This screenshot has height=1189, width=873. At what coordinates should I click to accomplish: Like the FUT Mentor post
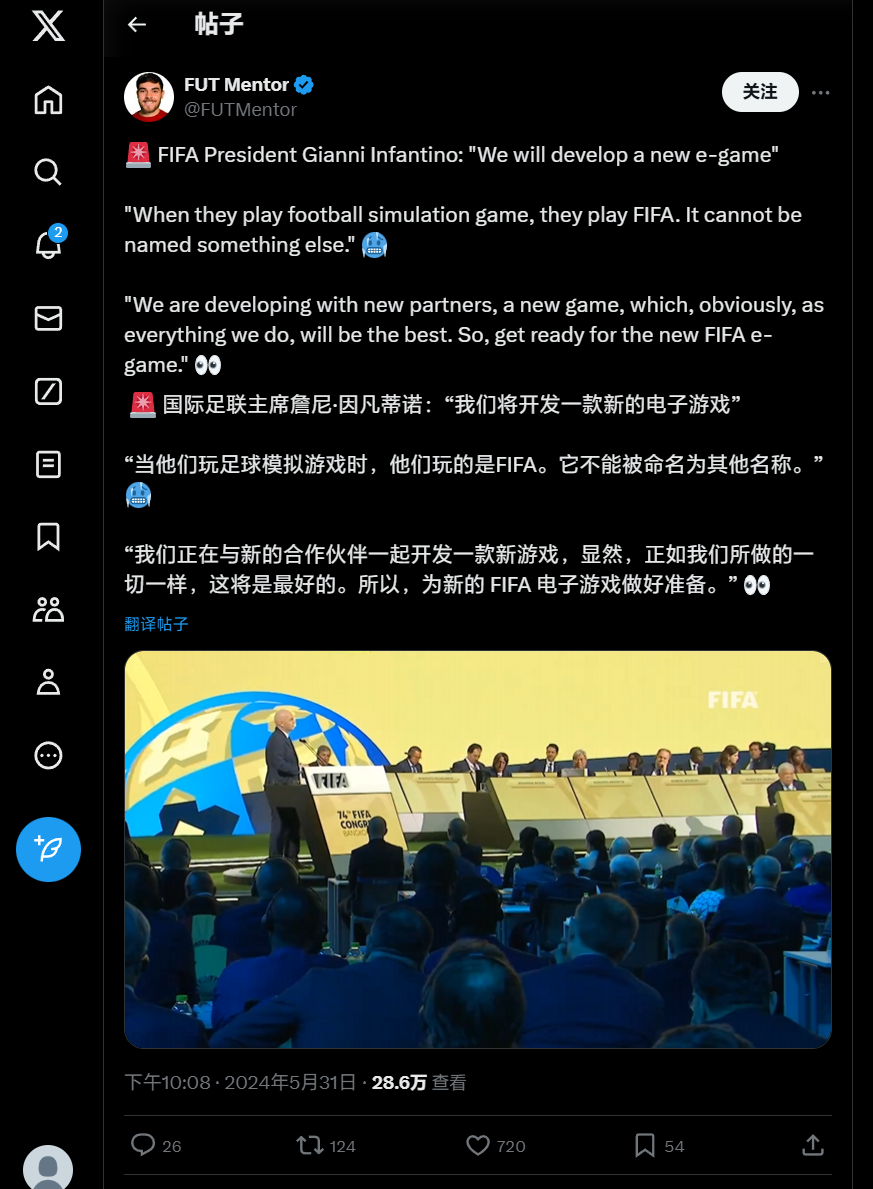[x=478, y=1145]
